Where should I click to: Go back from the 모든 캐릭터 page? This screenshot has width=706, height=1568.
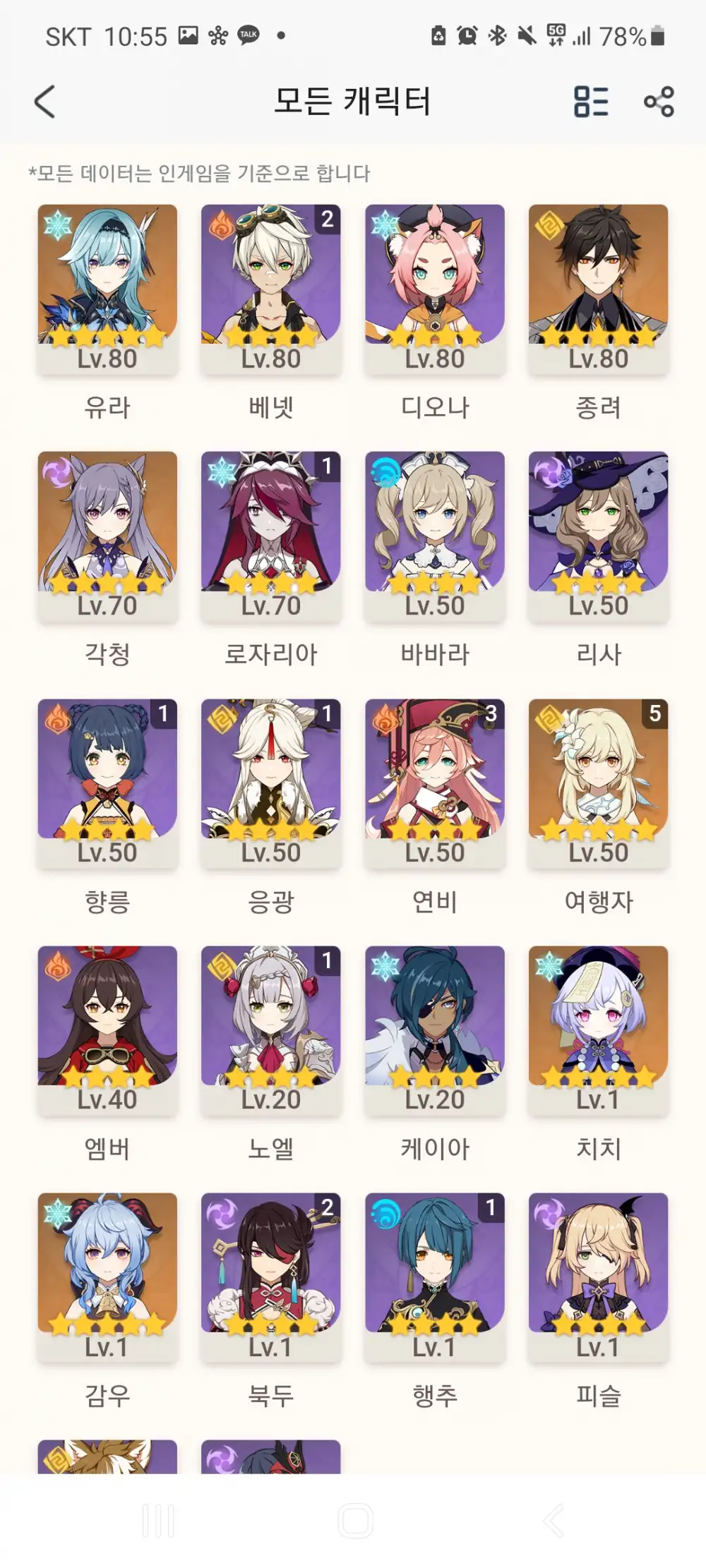(45, 102)
